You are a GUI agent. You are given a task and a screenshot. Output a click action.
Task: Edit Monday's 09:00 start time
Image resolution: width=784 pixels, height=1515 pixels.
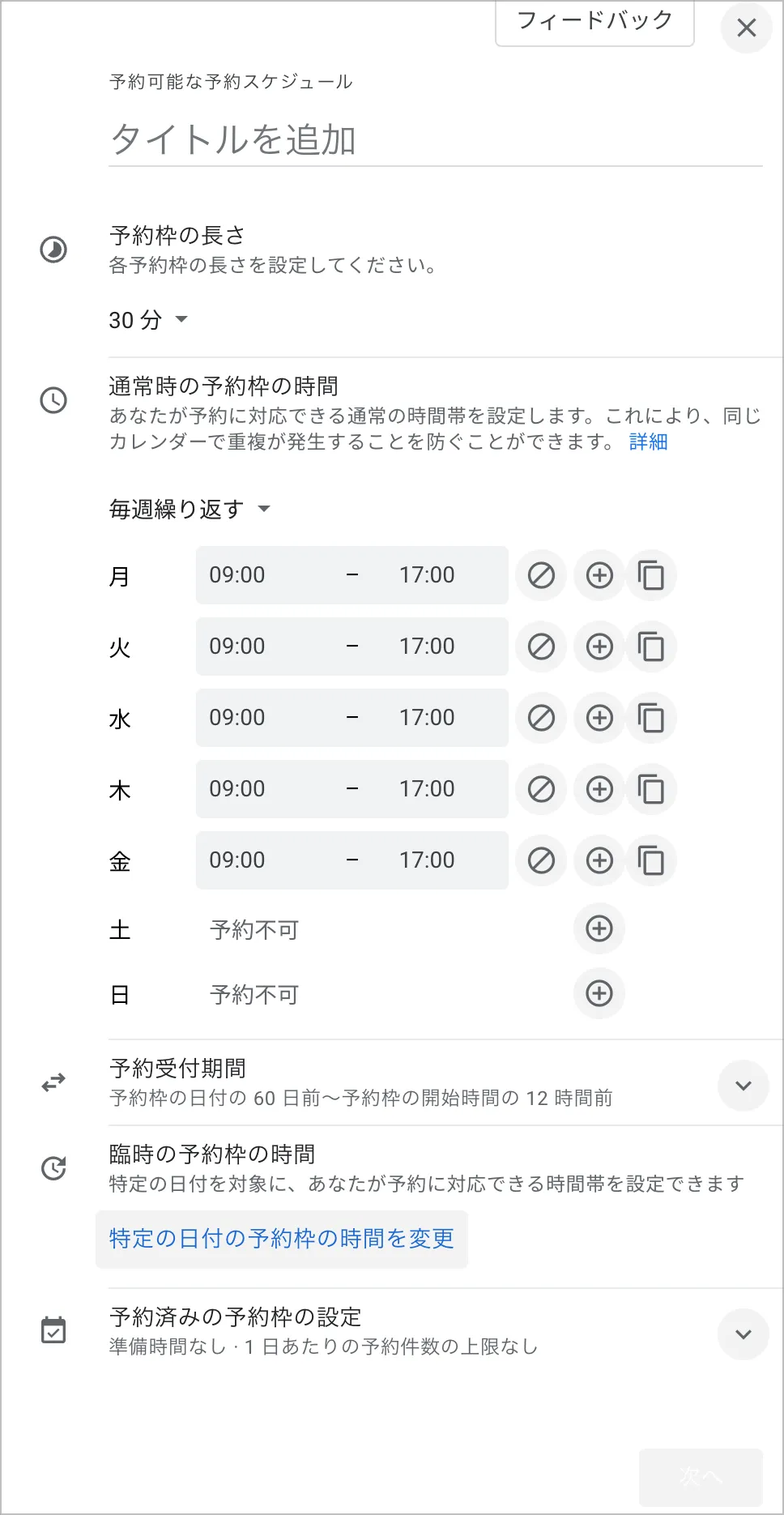tap(237, 575)
